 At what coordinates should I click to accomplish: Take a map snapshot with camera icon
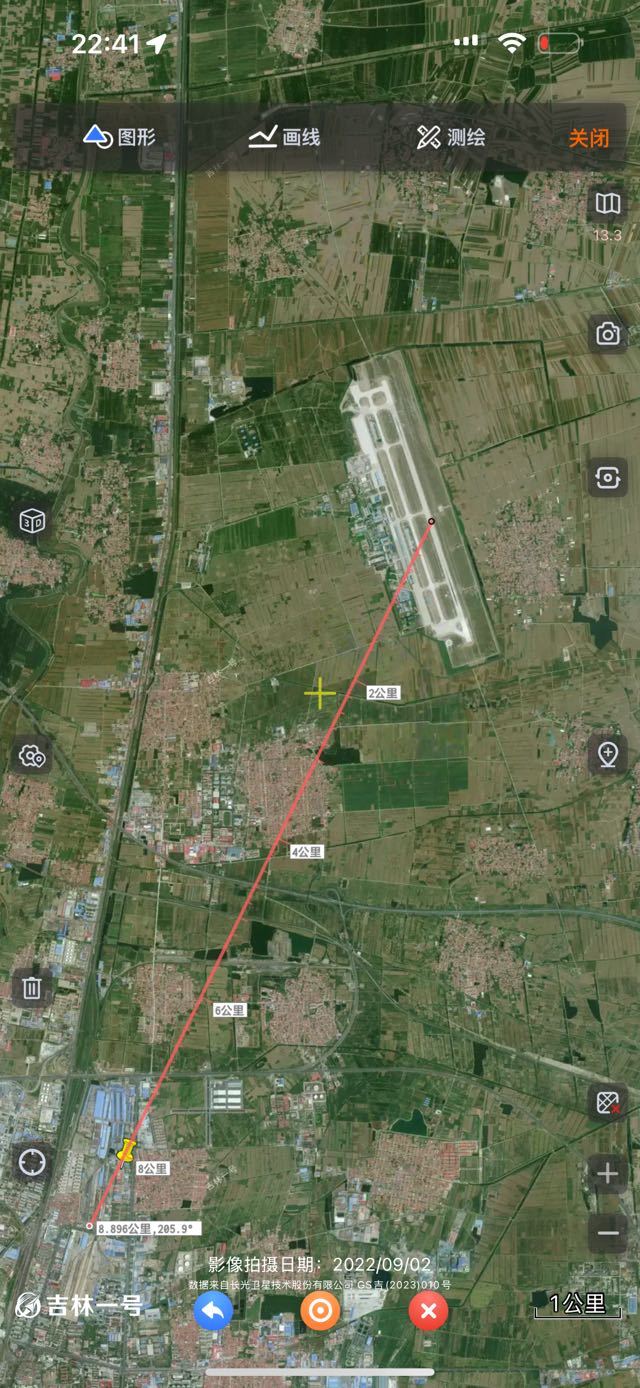tap(607, 334)
